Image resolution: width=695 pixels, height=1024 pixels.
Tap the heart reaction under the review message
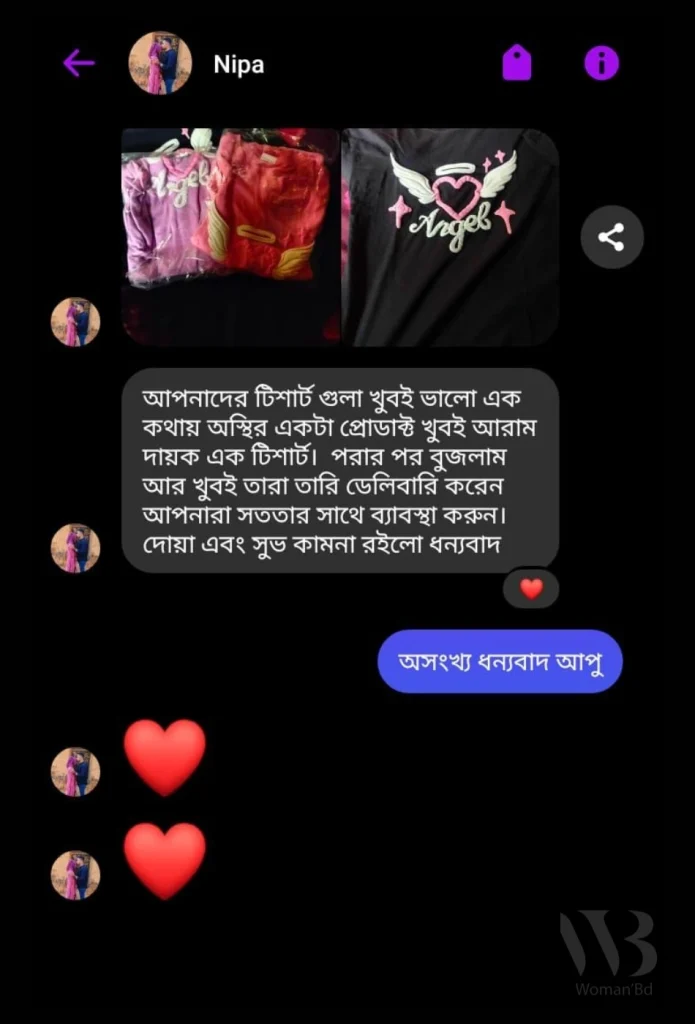pyautogui.click(x=531, y=589)
